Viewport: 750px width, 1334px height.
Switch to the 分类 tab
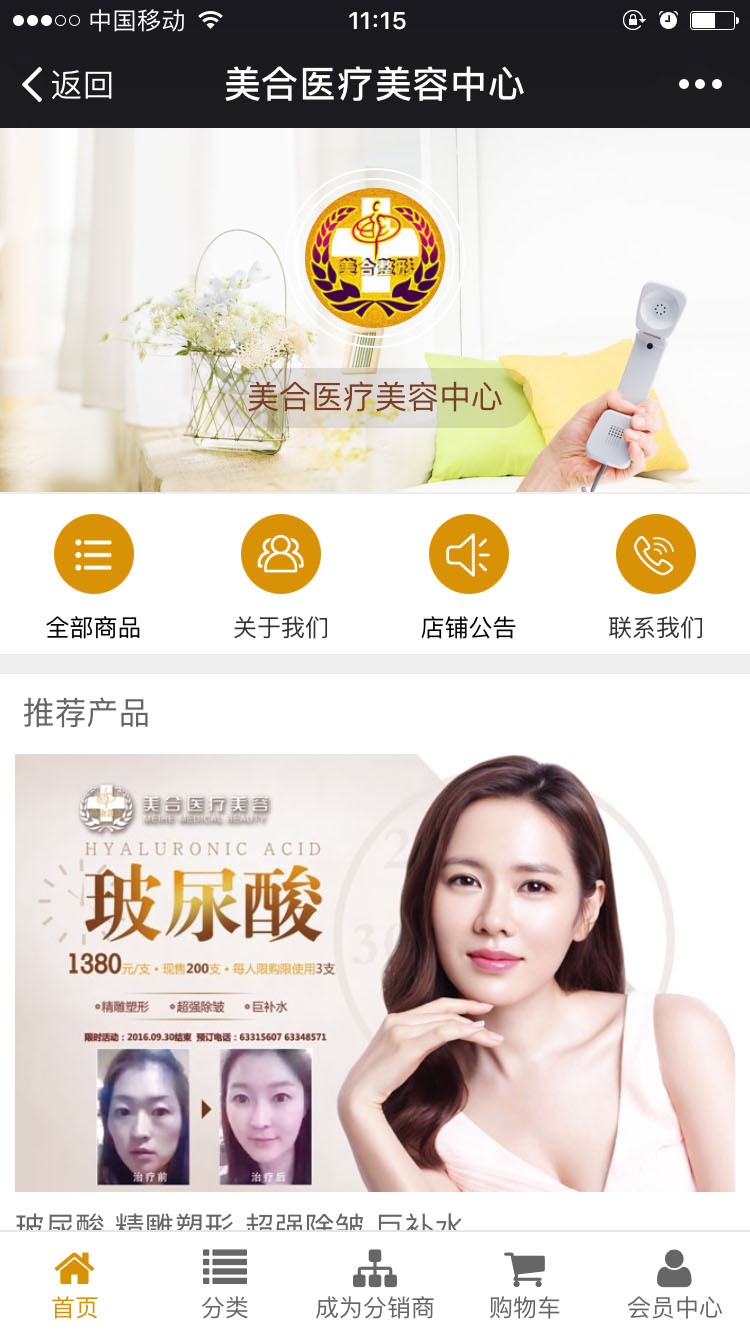[x=225, y=1284]
